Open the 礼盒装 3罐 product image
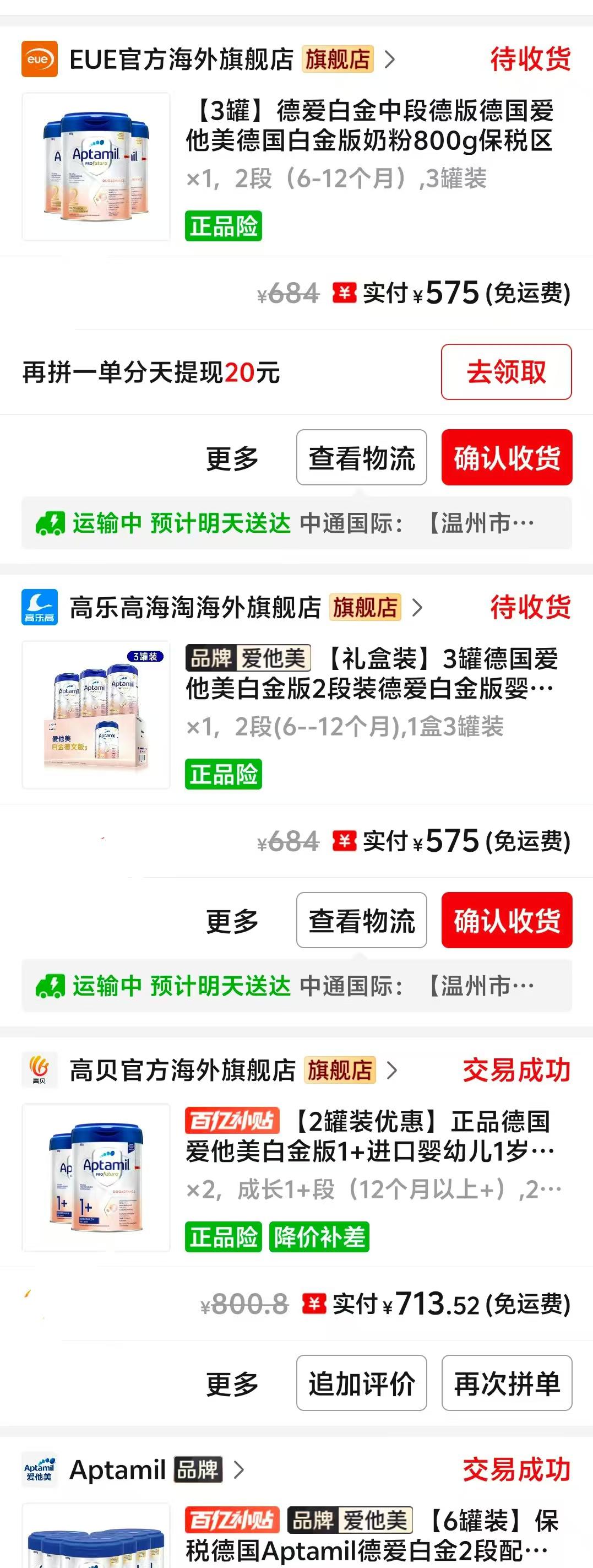 pos(96,715)
